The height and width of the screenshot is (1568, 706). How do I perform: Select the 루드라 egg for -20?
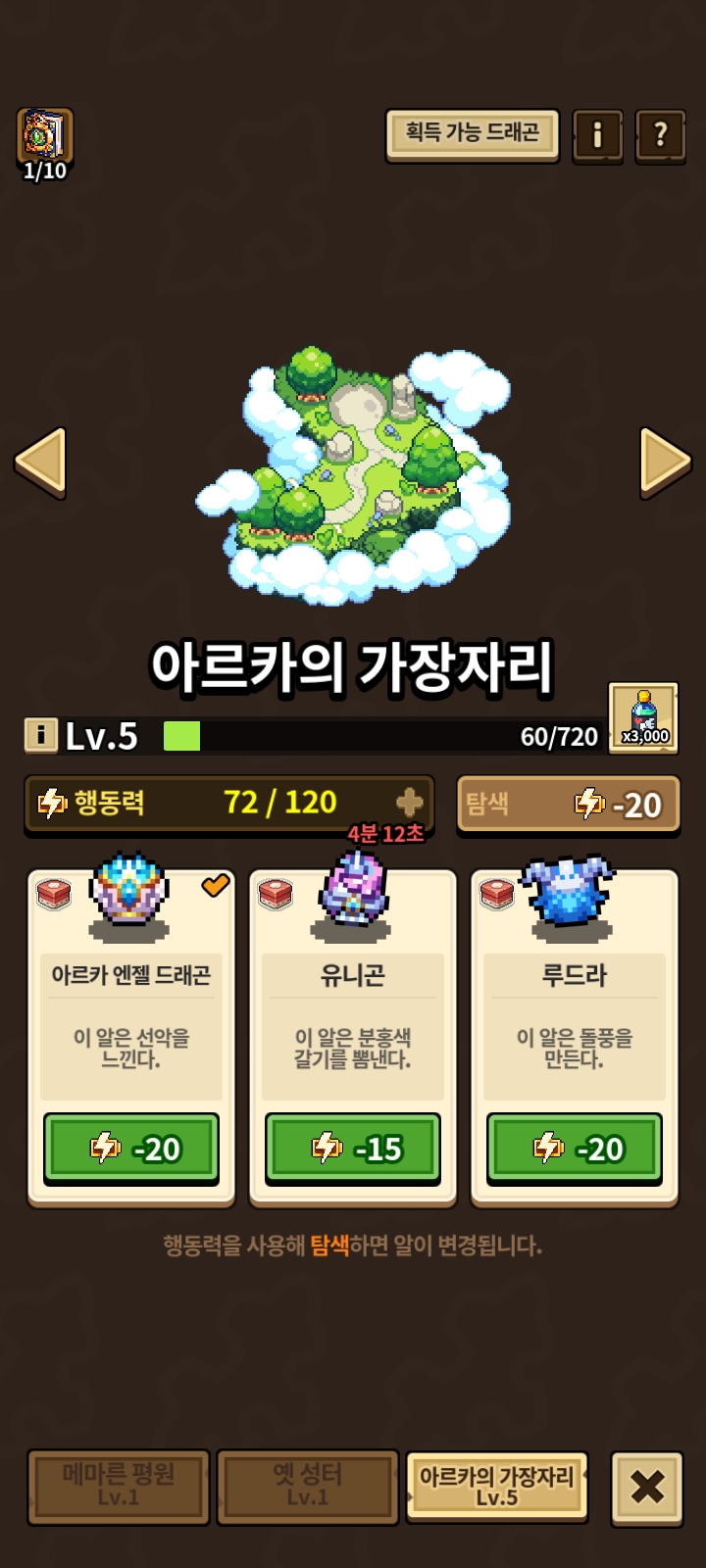575,1148
